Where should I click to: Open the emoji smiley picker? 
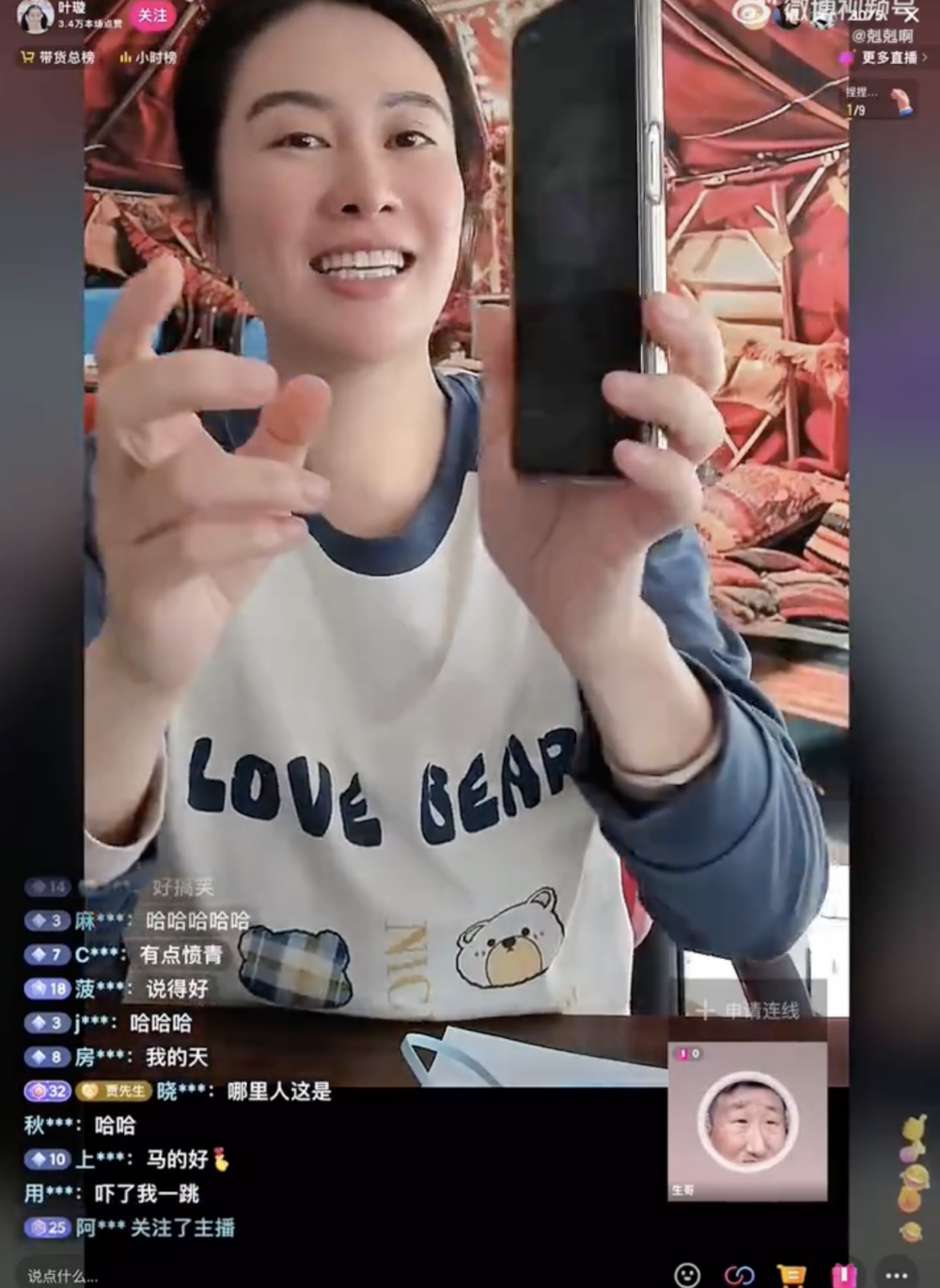pyautogui.click(x=688, y=1275)
